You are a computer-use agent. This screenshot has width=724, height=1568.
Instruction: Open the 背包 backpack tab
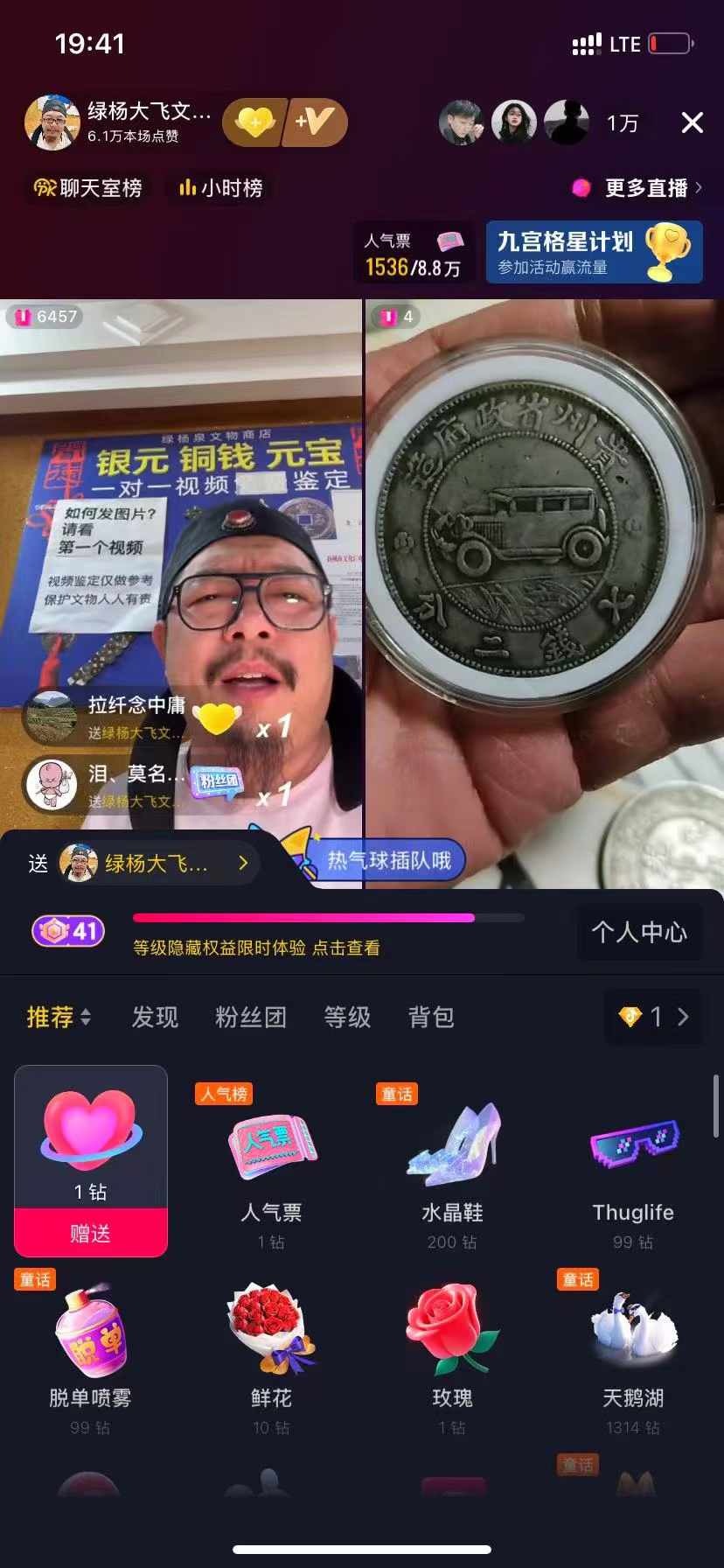coord(431,1017)
